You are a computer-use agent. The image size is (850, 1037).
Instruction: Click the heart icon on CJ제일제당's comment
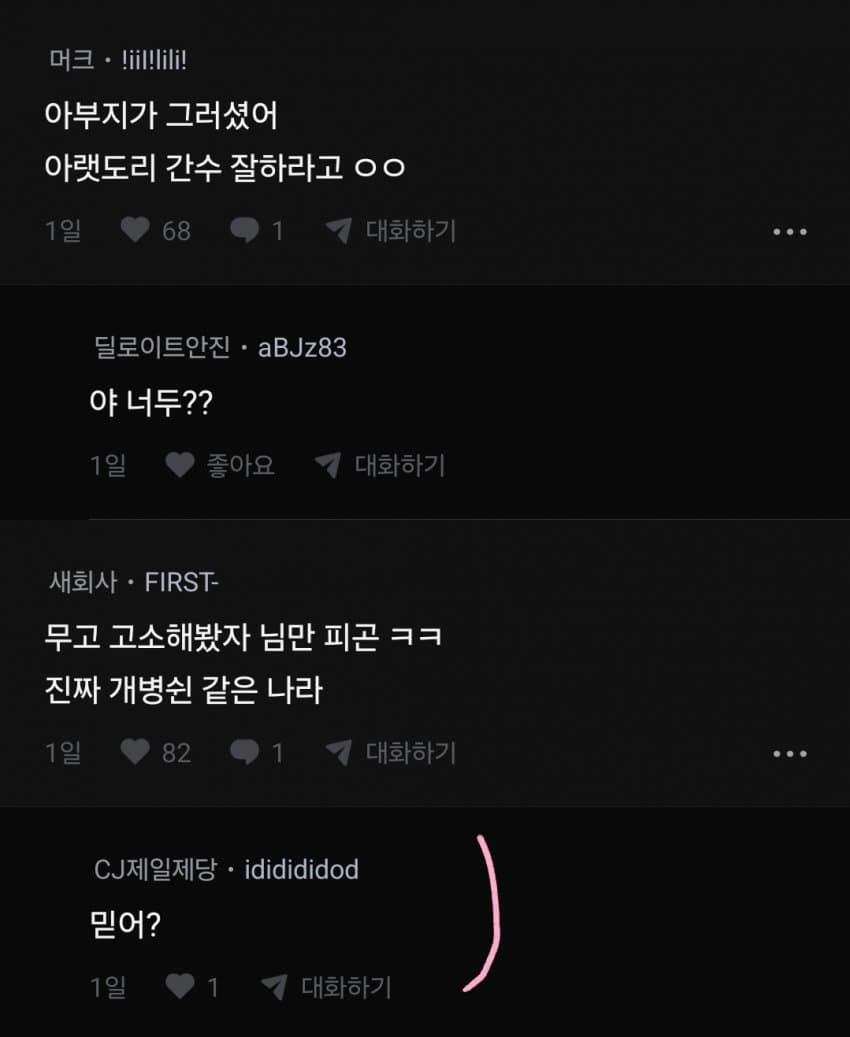[180, 987]
